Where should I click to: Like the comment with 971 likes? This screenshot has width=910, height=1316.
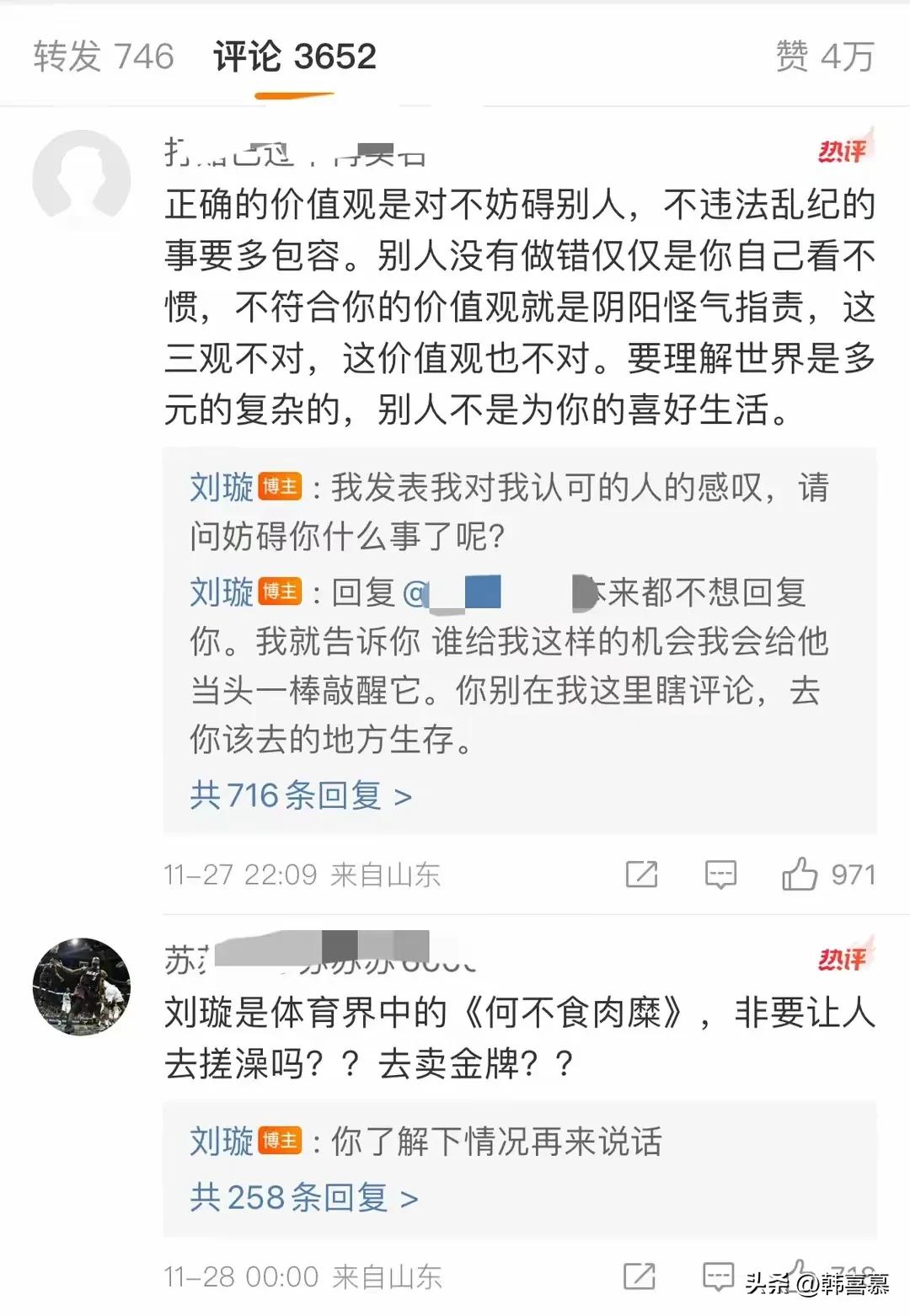[x=800, y=875]
